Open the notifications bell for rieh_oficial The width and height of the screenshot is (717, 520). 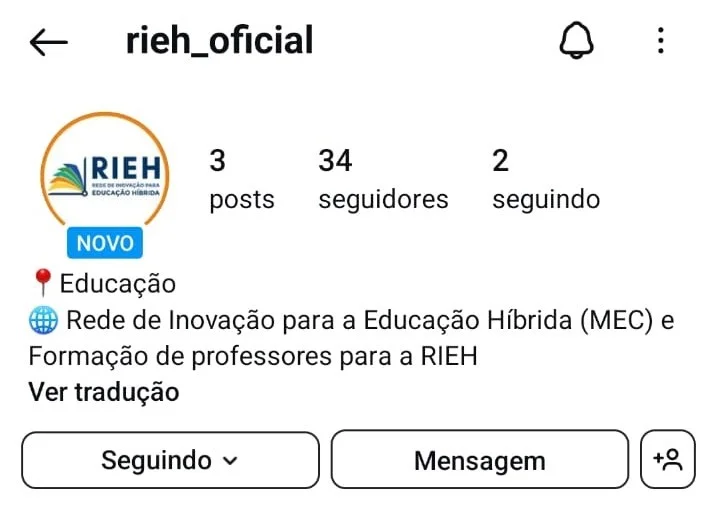(x=576, y=41)
